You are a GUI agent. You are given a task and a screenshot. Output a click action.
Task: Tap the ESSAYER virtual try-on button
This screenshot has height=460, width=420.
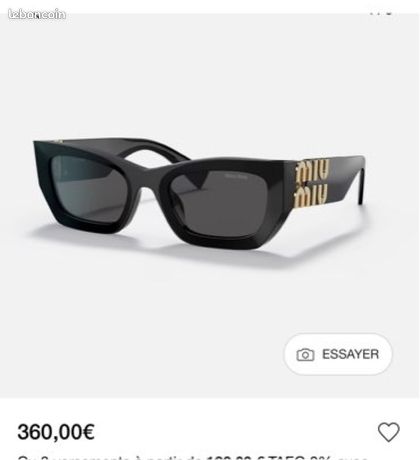[338, 354]
